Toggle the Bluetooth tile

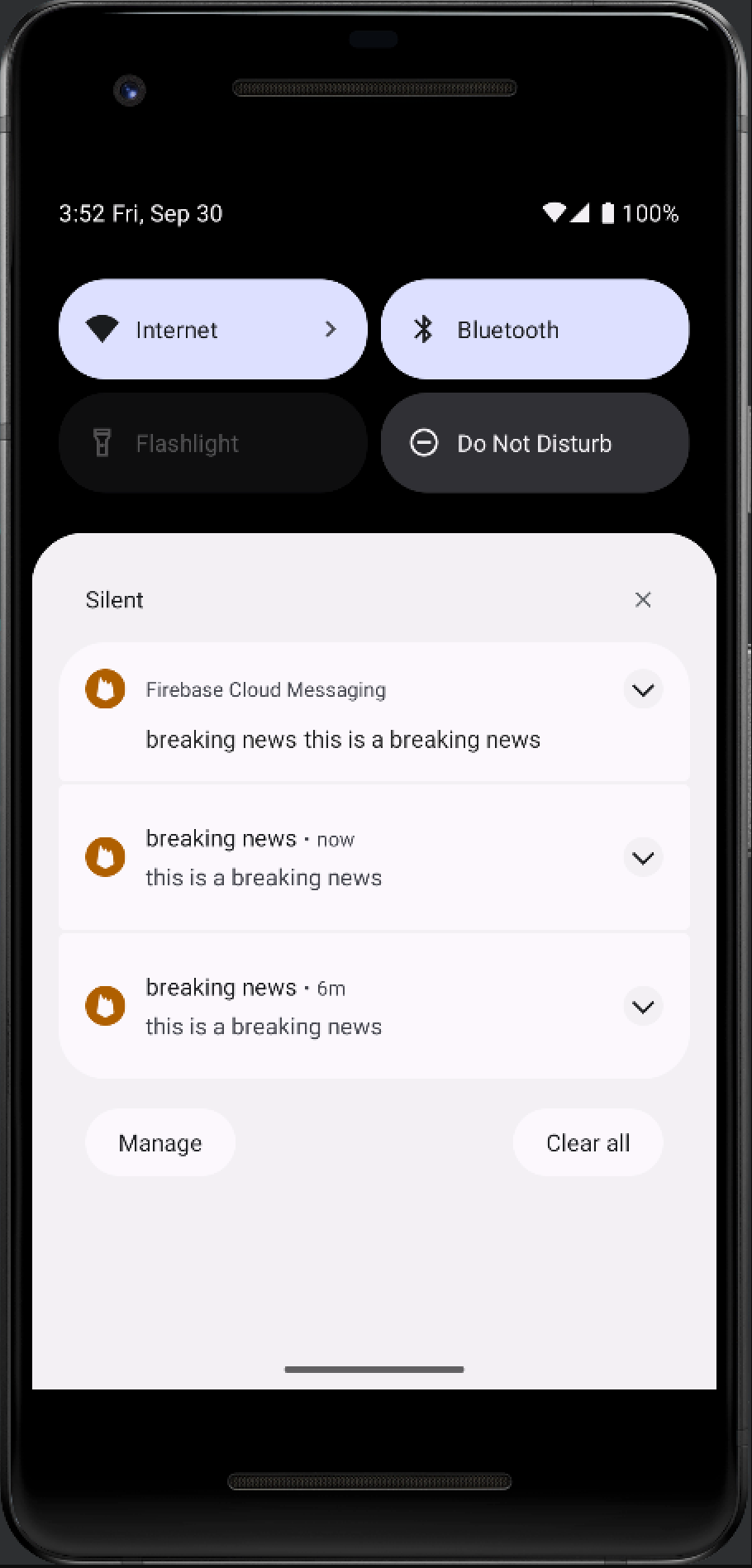(534, 329)
